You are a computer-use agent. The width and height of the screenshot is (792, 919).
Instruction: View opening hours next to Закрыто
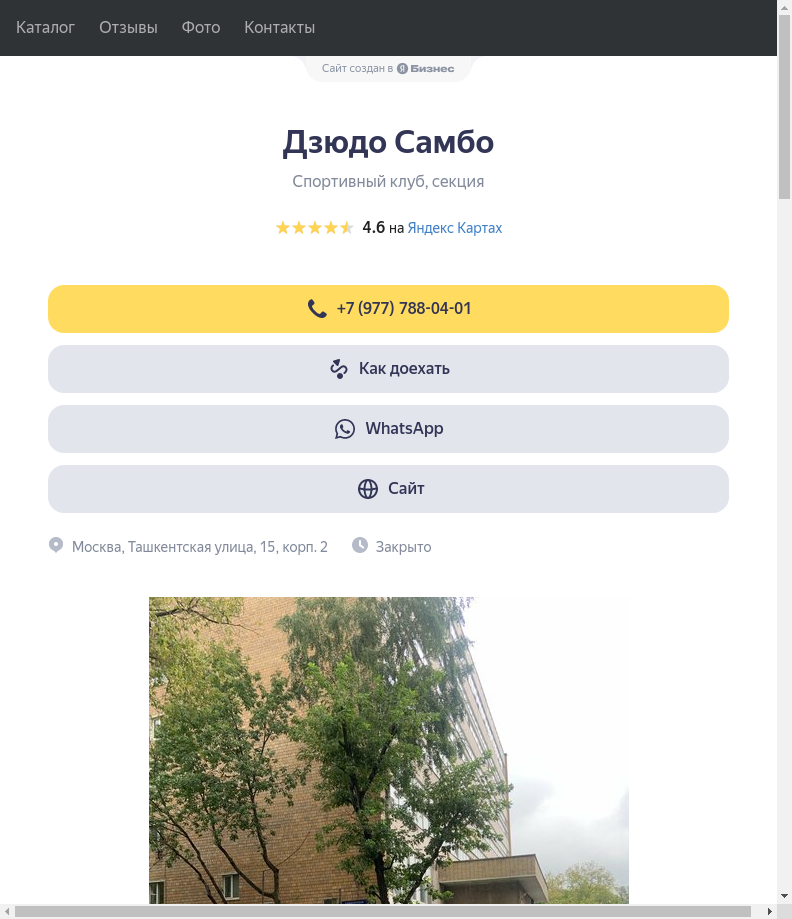(x=403, y=547)
